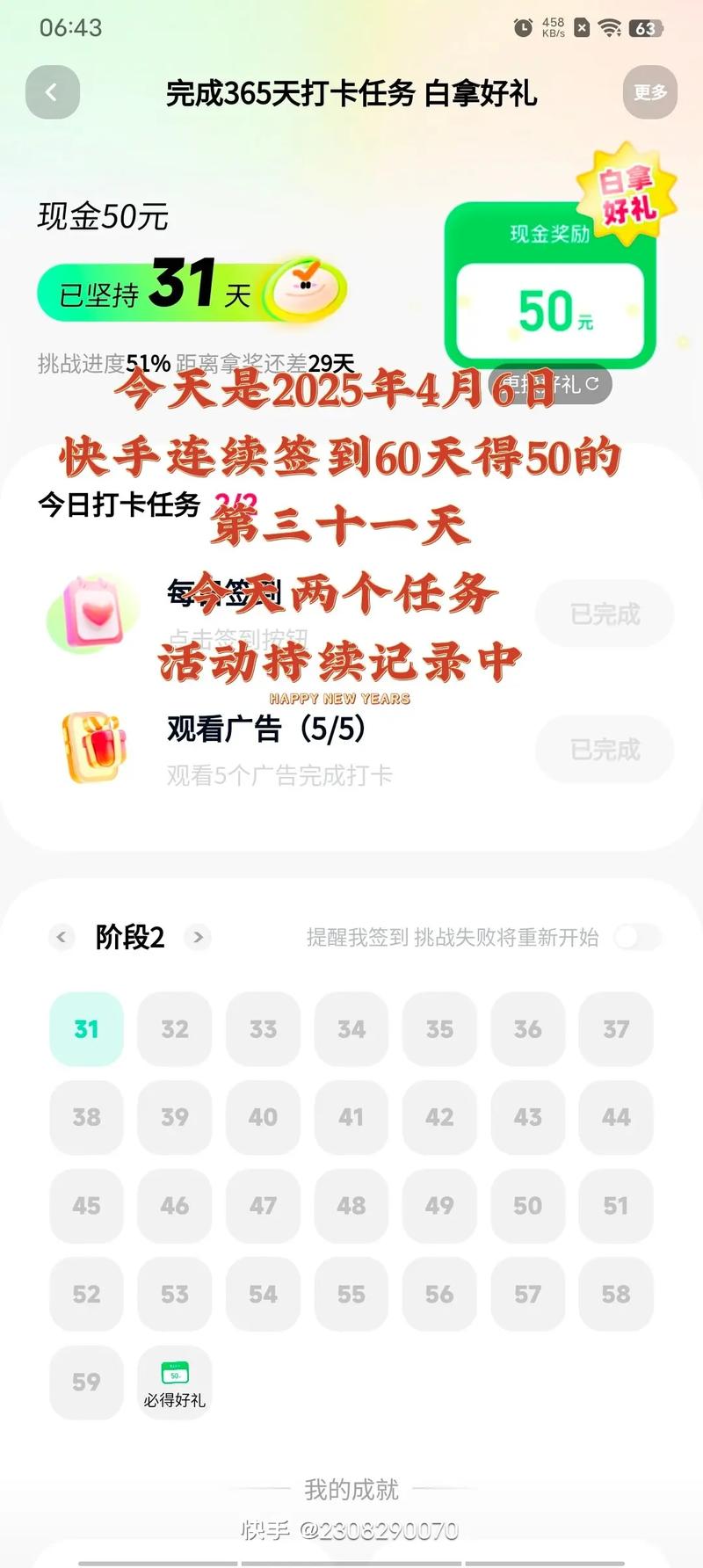The height and width of the screenshot is (1568, 703).
Task: Open the 必得好礼 reward tile
Action: click(x=175, y=1382)
